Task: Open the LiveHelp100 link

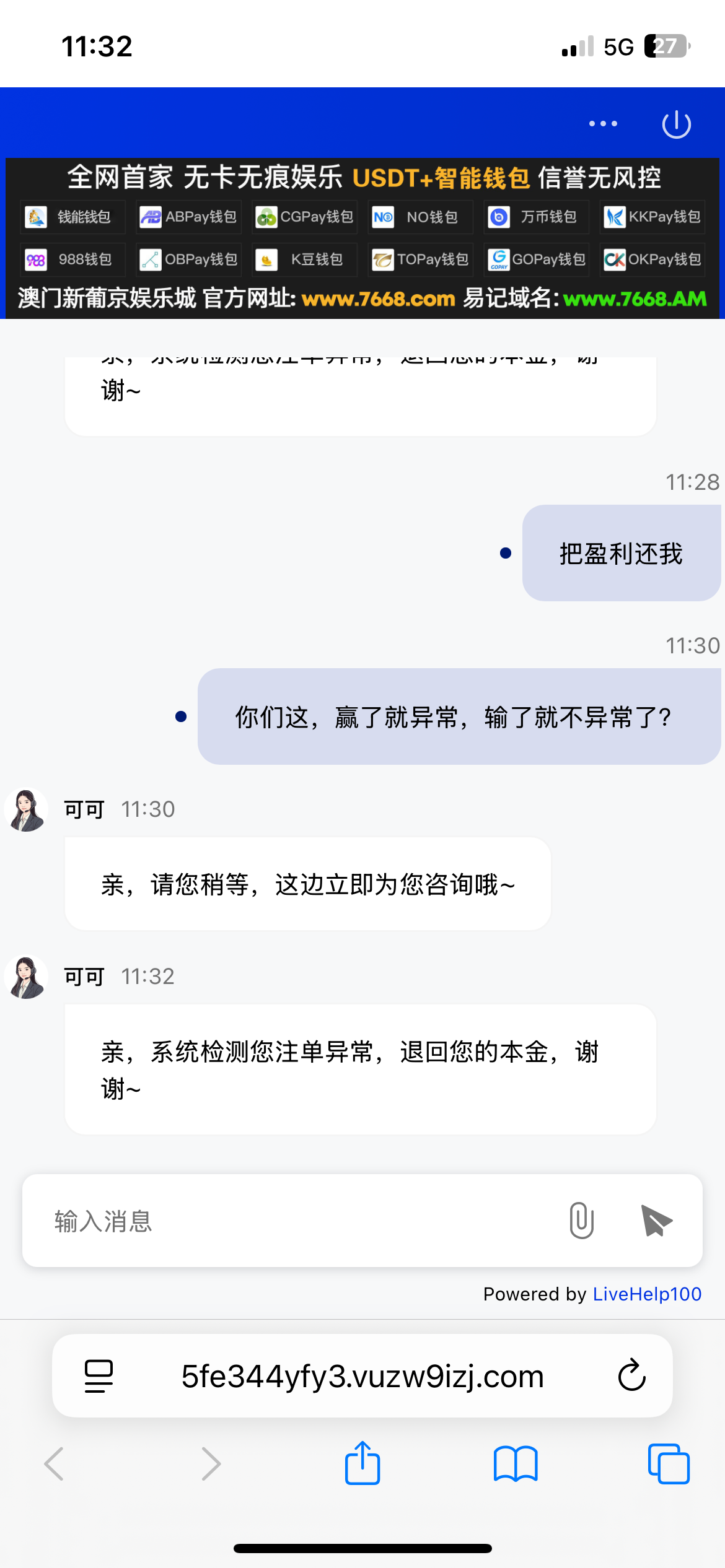Action: (x=647, y=1294)
